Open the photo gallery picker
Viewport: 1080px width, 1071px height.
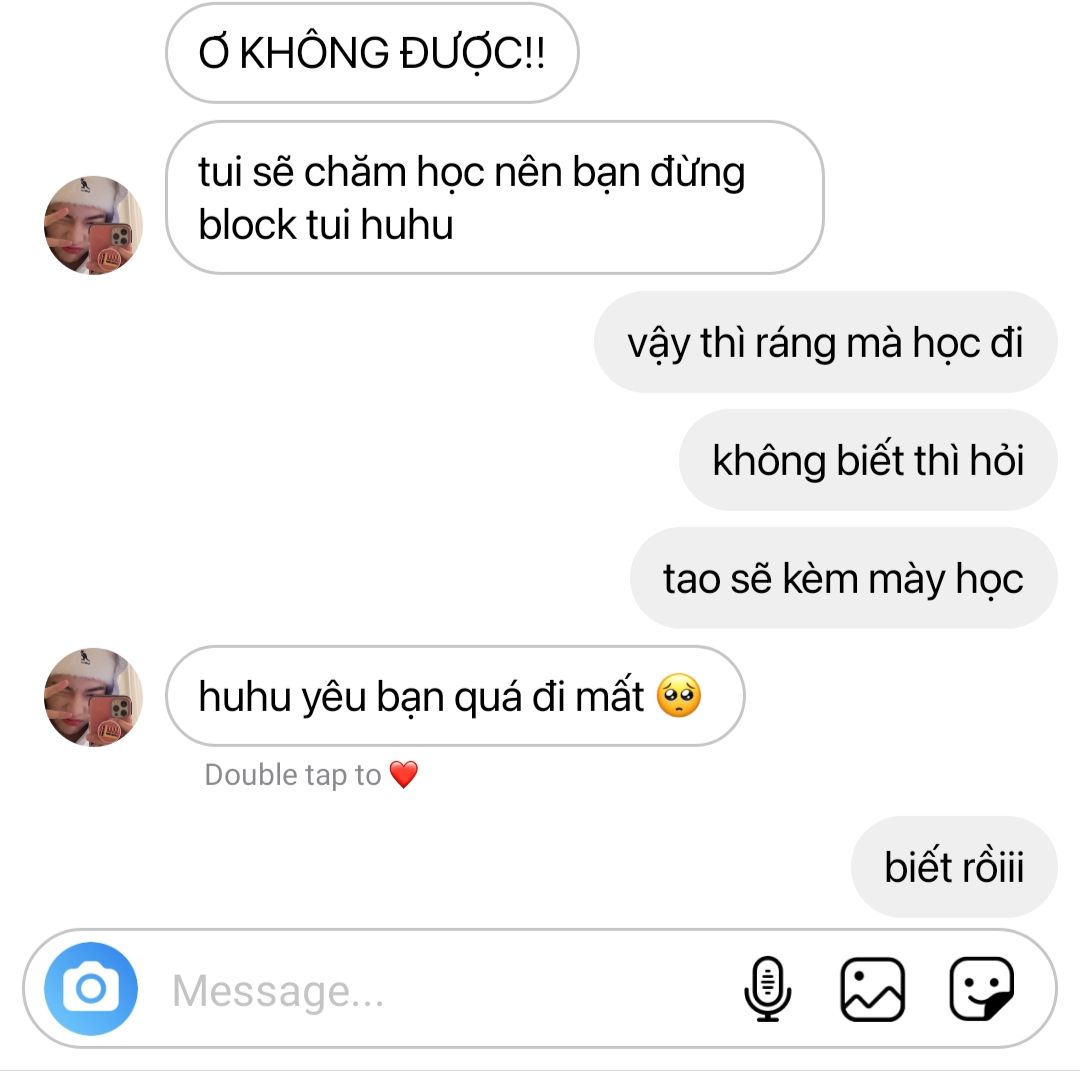[872, 989]
